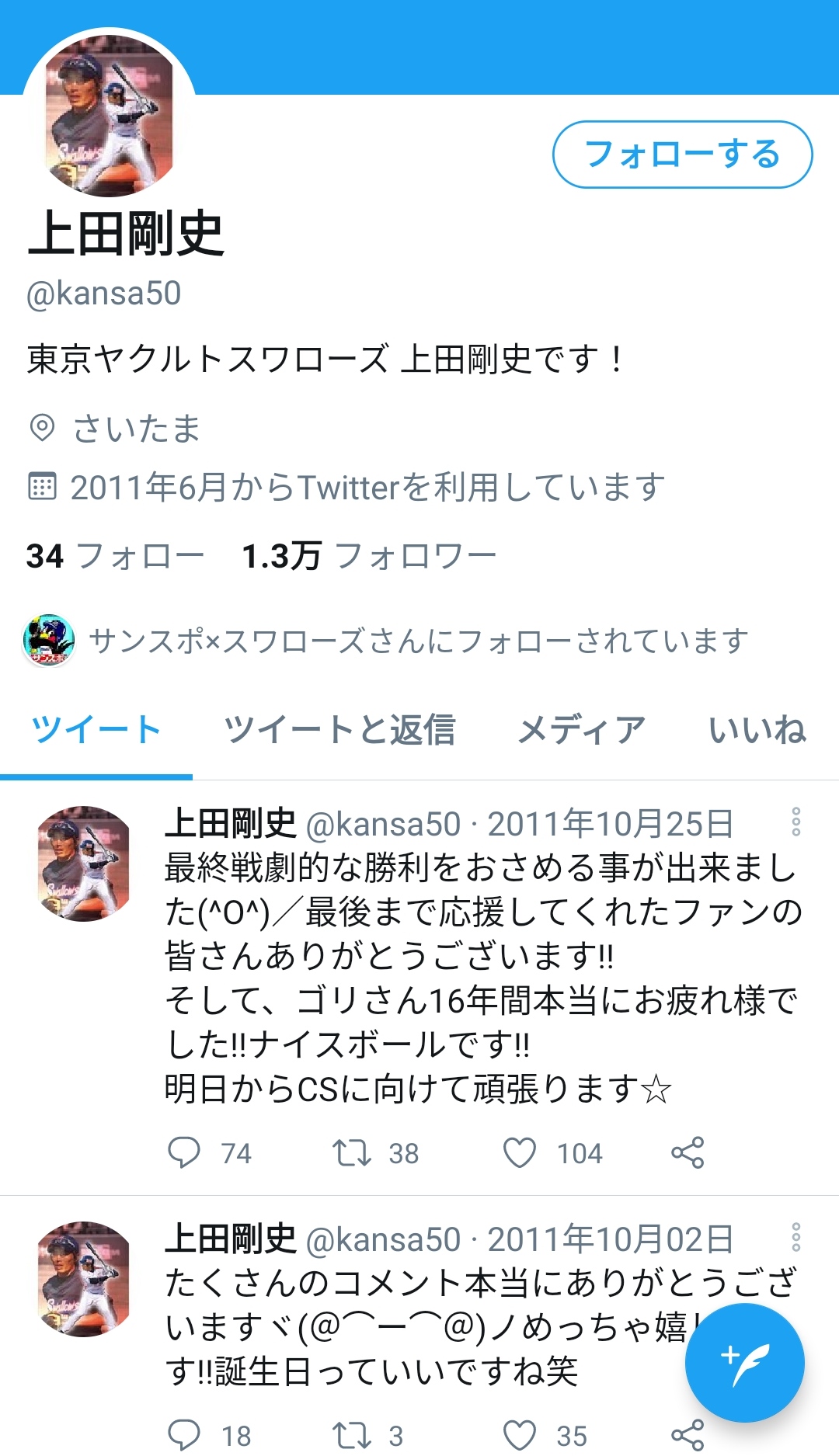Share the 10月25日 tweet
Viewport: 839px width, 1456px height.
(688, 1153)
